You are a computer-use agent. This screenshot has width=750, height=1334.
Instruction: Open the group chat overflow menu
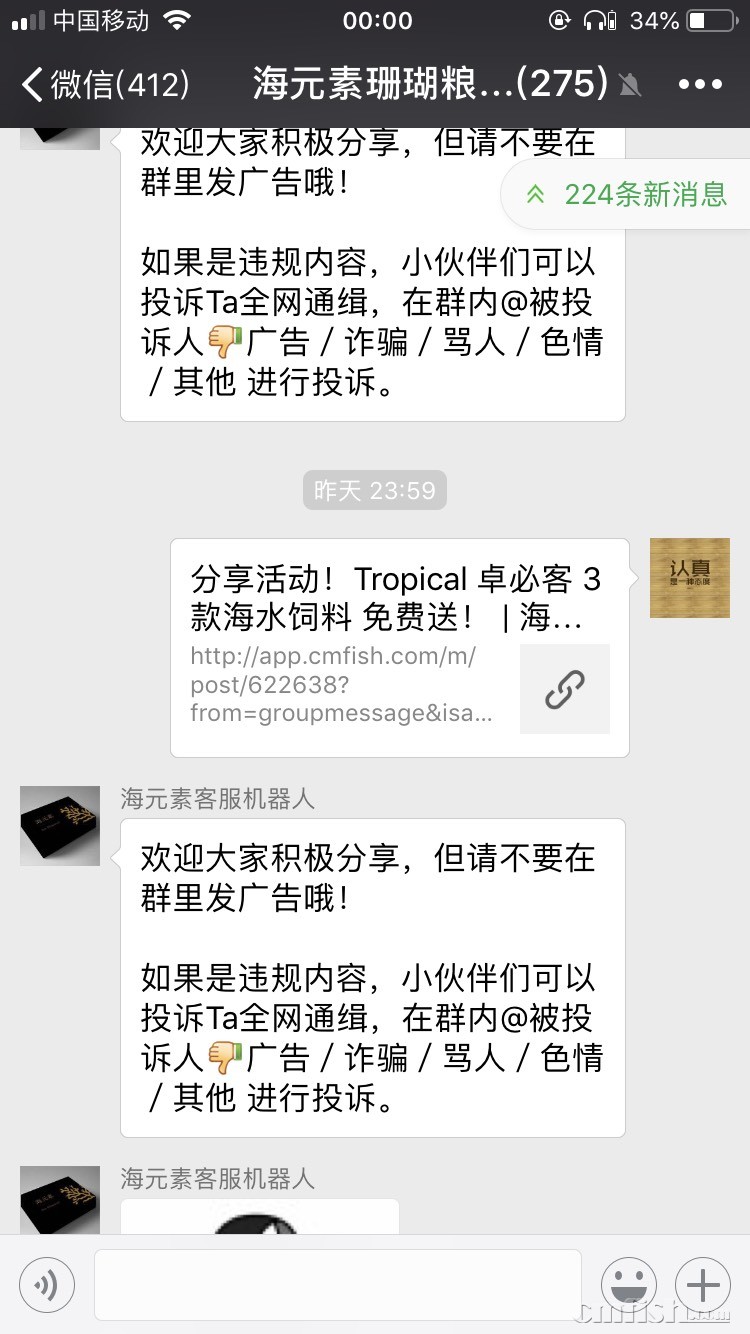pos(699,84)
